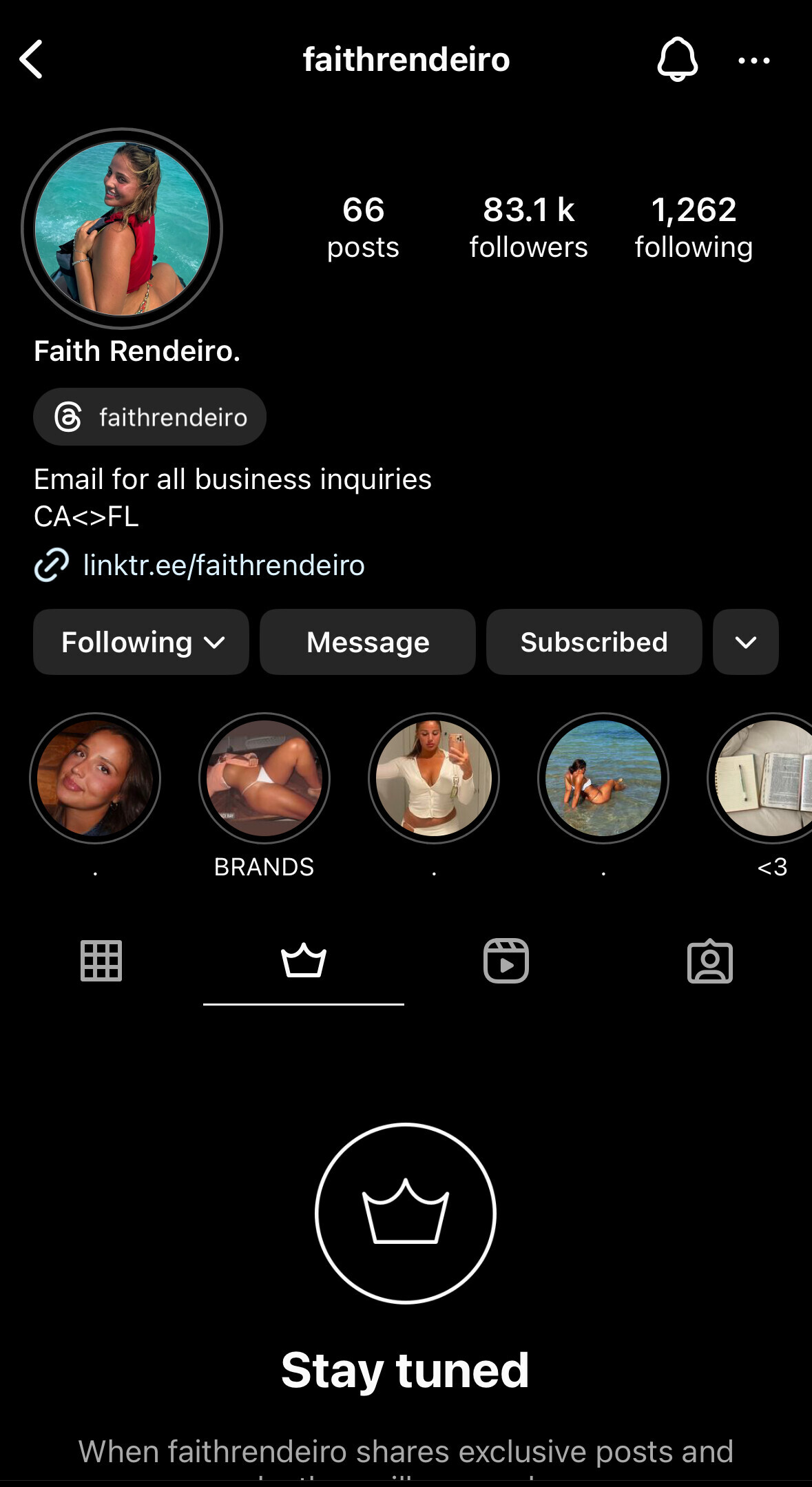Switch to the posts grid tab
The width and height of the screenshot is (812, 1487).
click(101, 961)
